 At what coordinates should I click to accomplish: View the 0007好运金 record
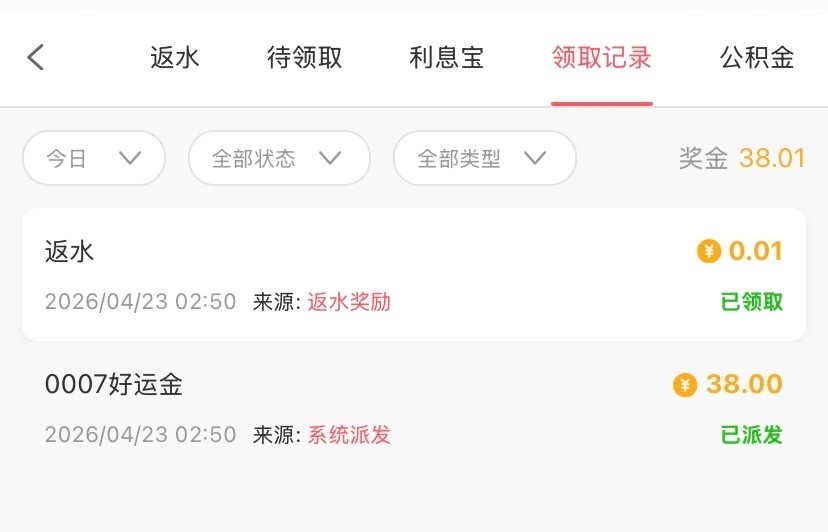(x=413, y=408)
